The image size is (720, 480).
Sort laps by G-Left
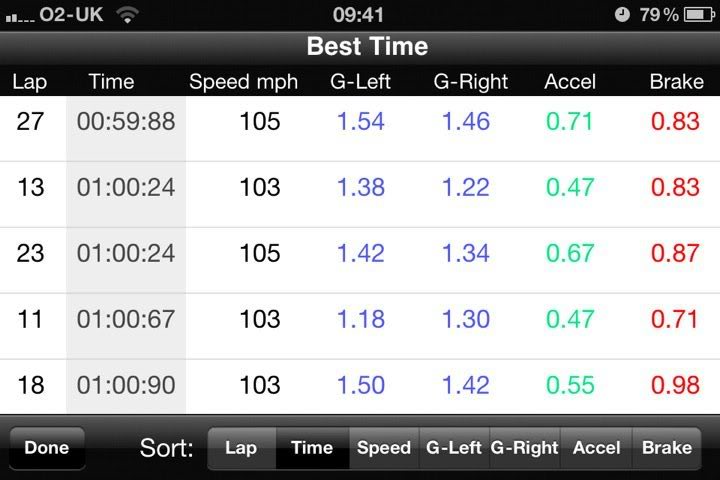454,448
